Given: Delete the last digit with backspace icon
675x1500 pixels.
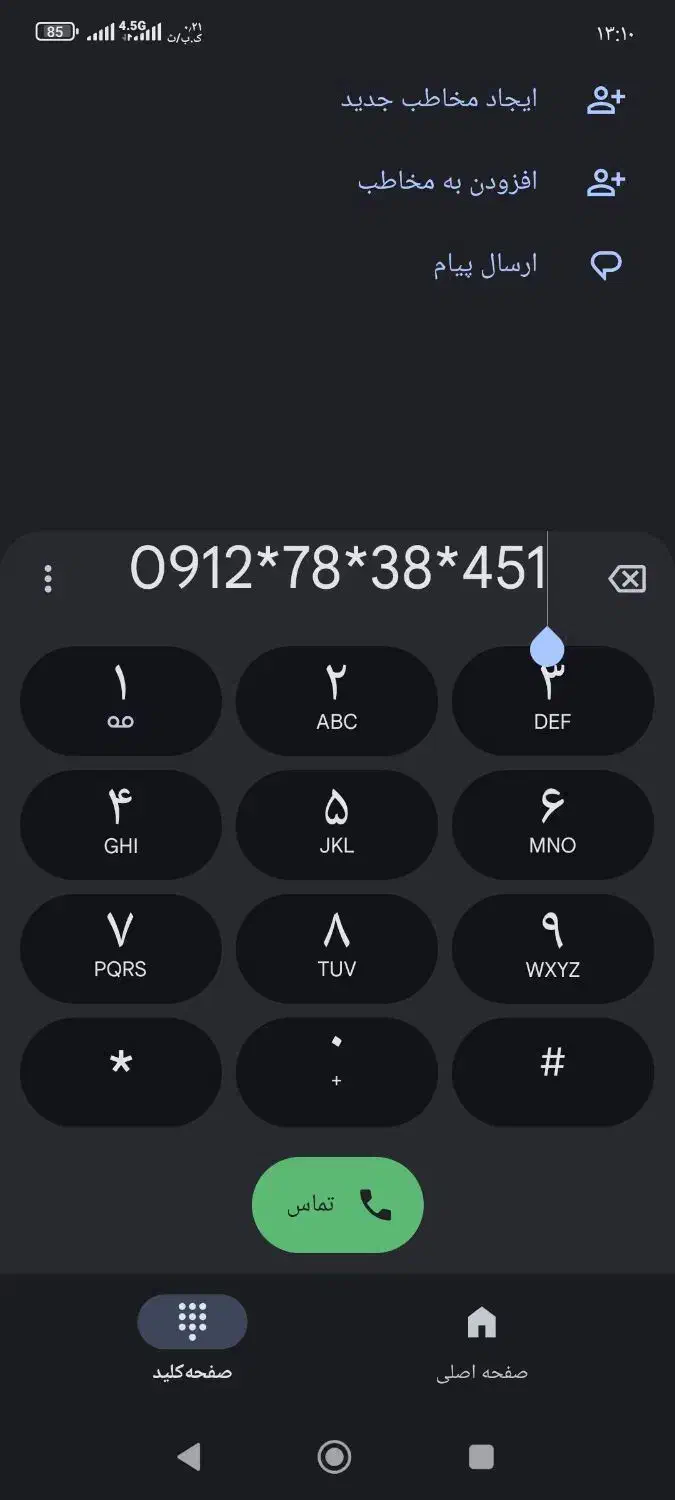Looking at the screenshot, I should click(627, 579).
